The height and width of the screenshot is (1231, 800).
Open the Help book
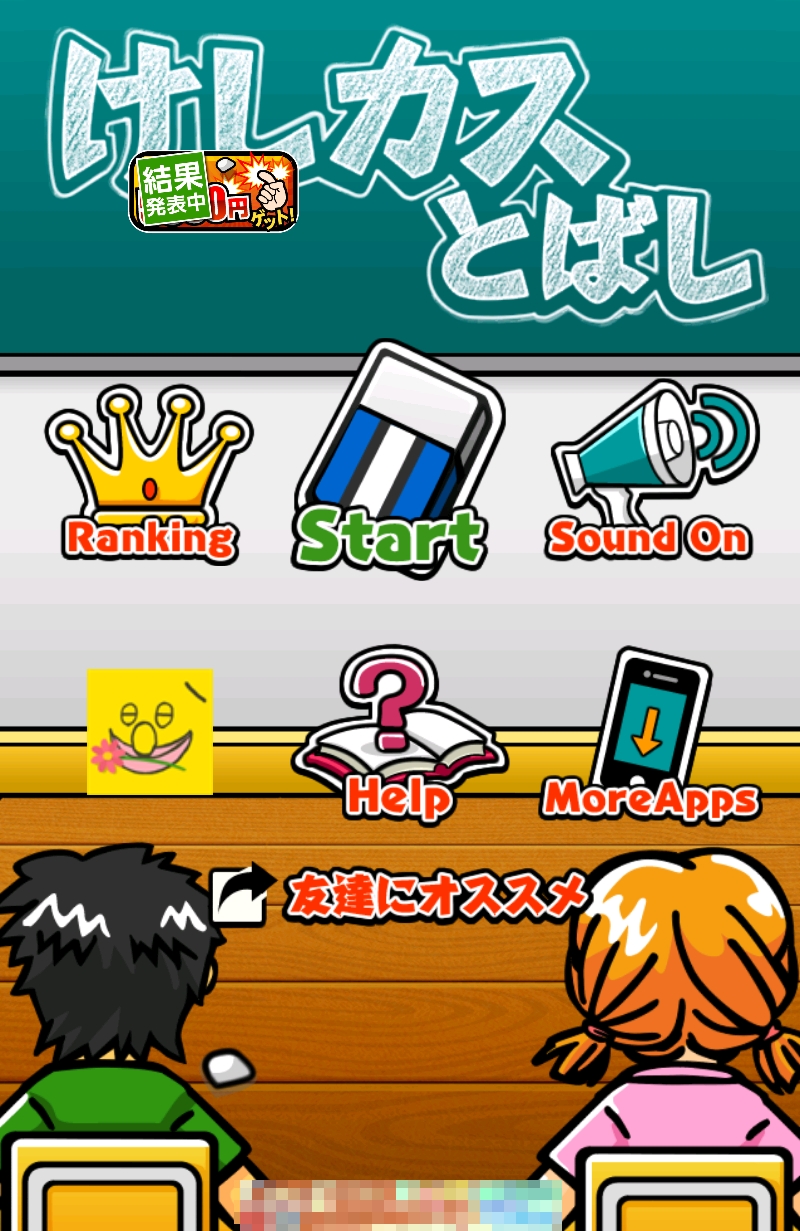[x=397, y=735]
